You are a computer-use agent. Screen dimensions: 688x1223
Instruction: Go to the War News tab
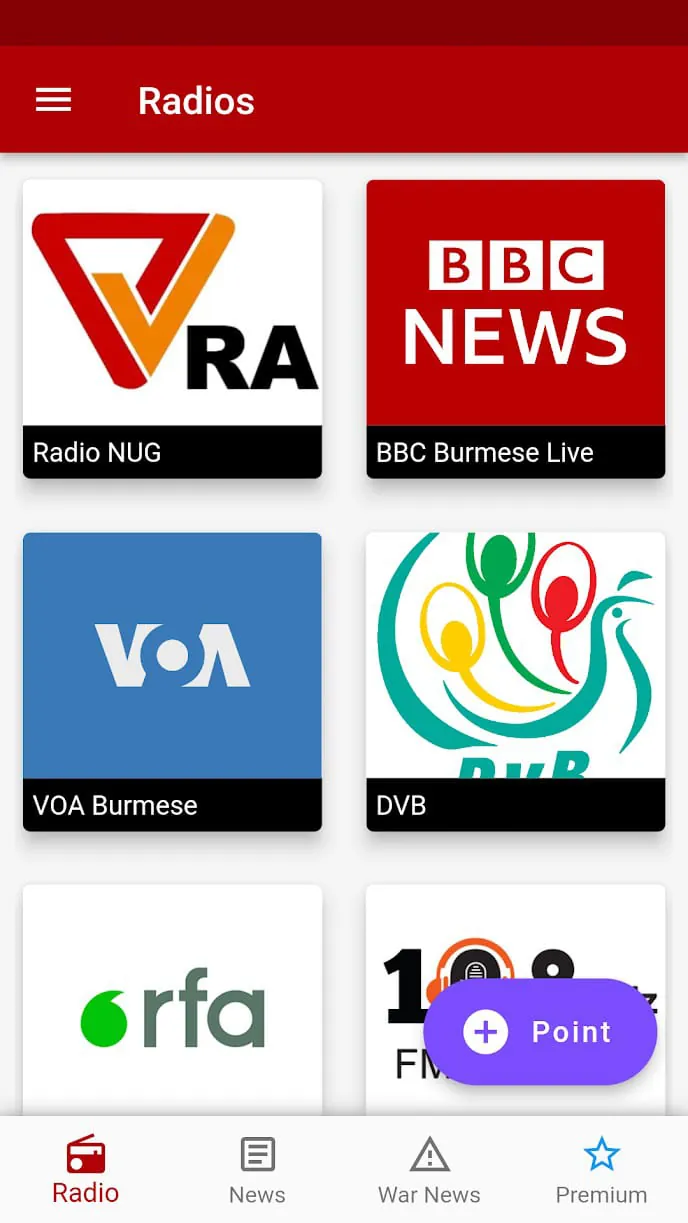(429, 1170)
